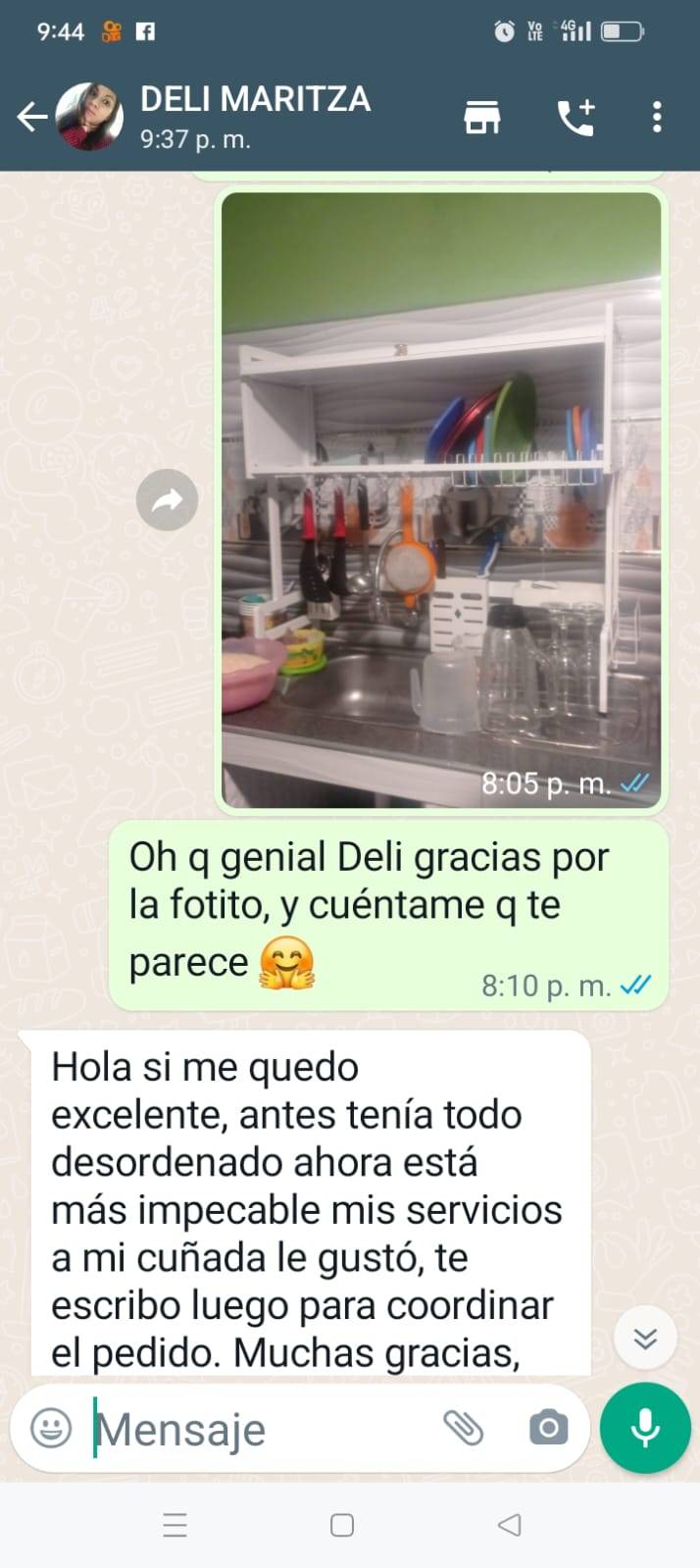Go to the system home screen

(342, 1525)
